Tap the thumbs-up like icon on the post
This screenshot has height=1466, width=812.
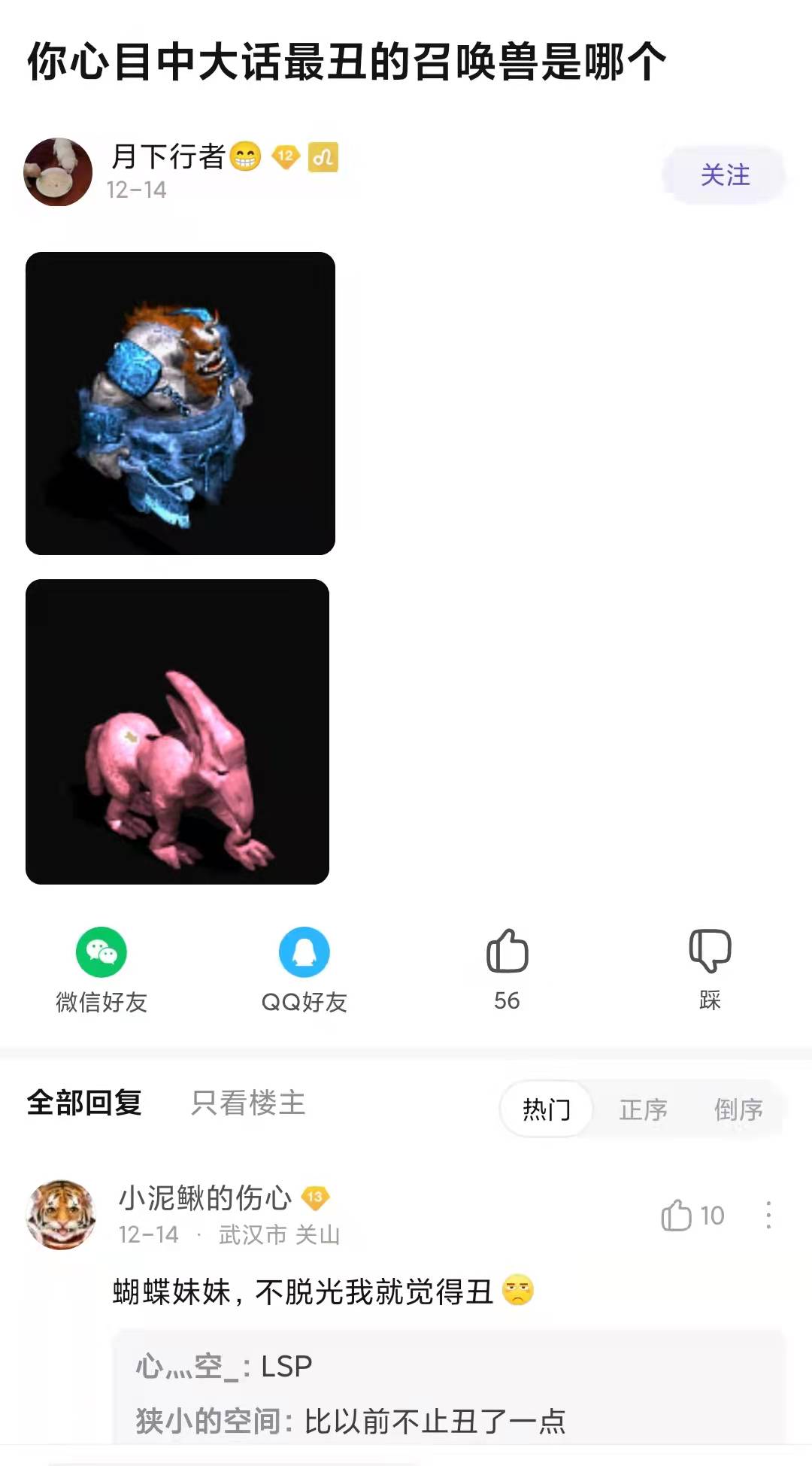pyautogui.click(x=507, y=952)
